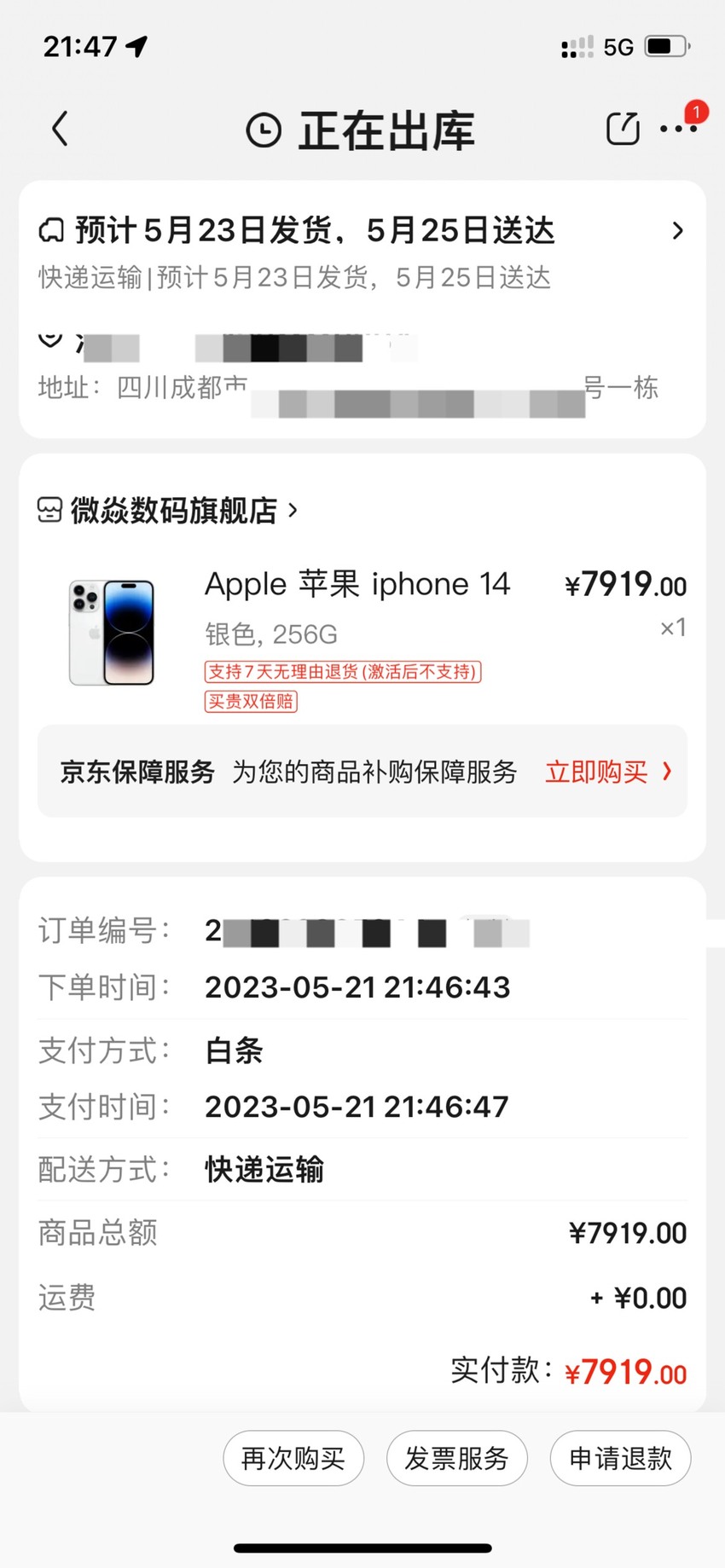The width and height of the screenshot is (725, 1568).
Task: Go back using the left arrow
Action: click(59, 130)
